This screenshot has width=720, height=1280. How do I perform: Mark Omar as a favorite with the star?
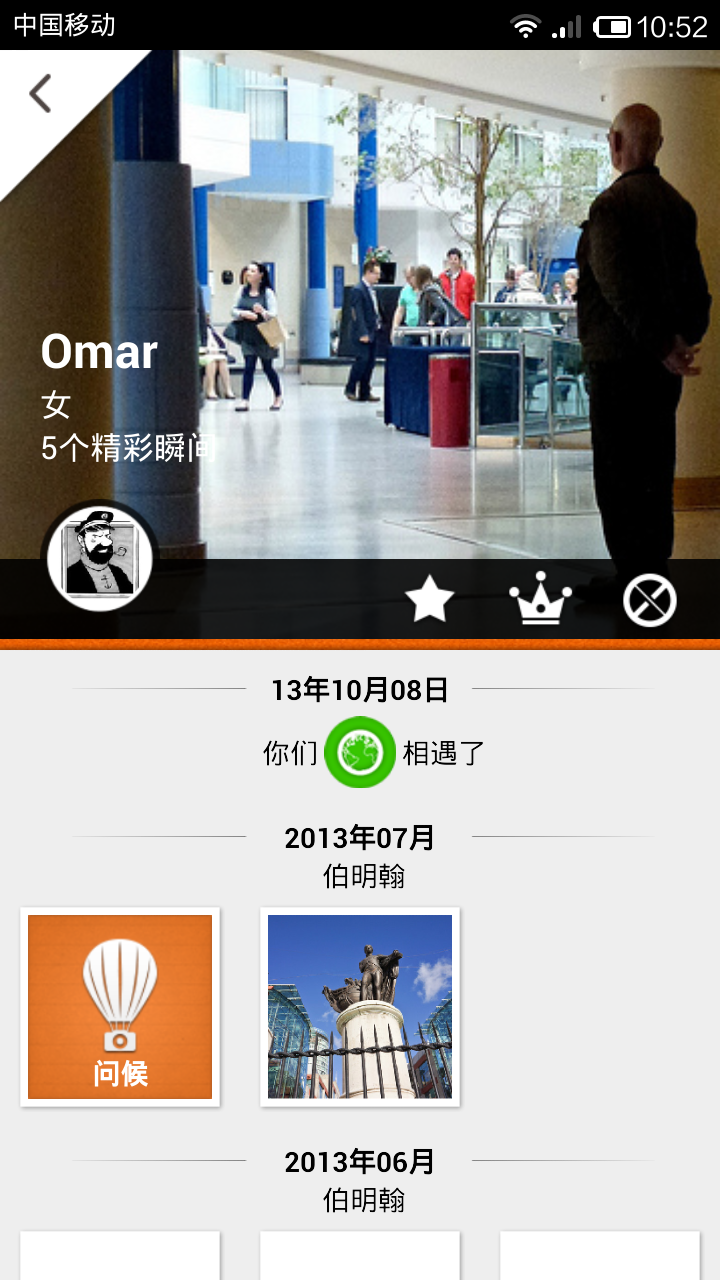point(430,600)
